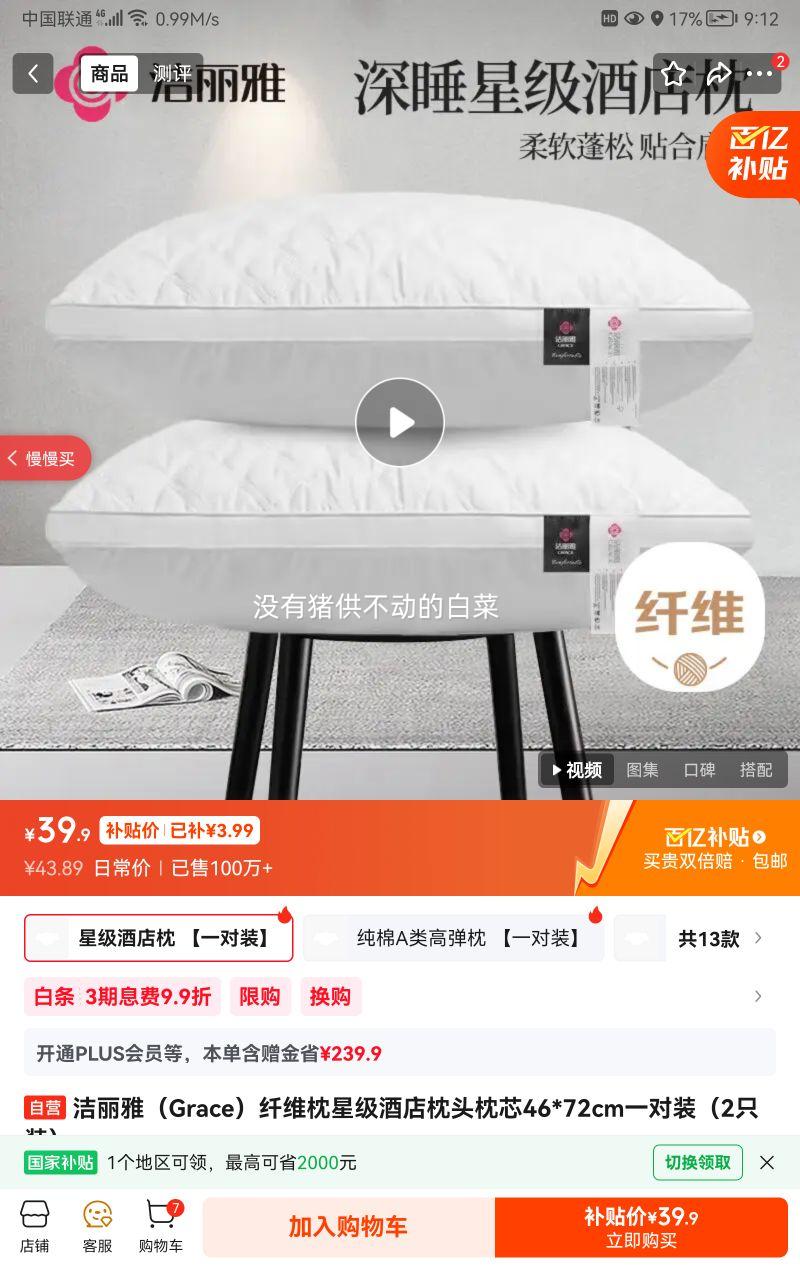800x1280 pixels.
Task: Tap 加入购物车 add-to-cart button
Action: tap(348, 1226)
